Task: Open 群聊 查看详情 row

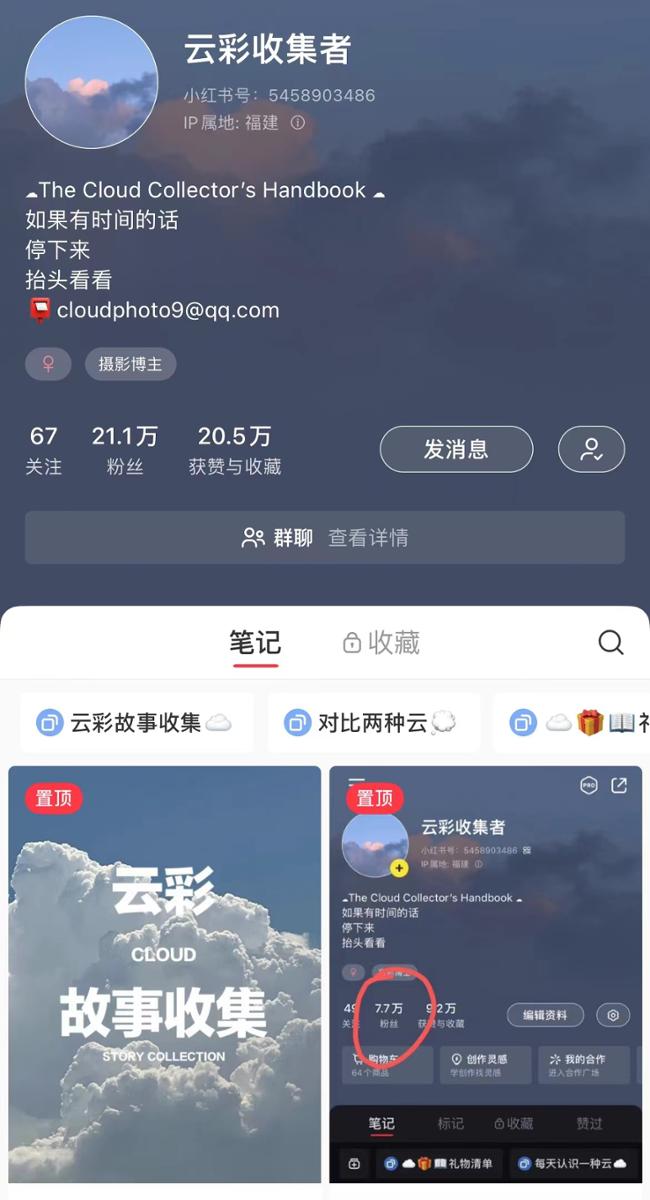Action: [325, 537]
